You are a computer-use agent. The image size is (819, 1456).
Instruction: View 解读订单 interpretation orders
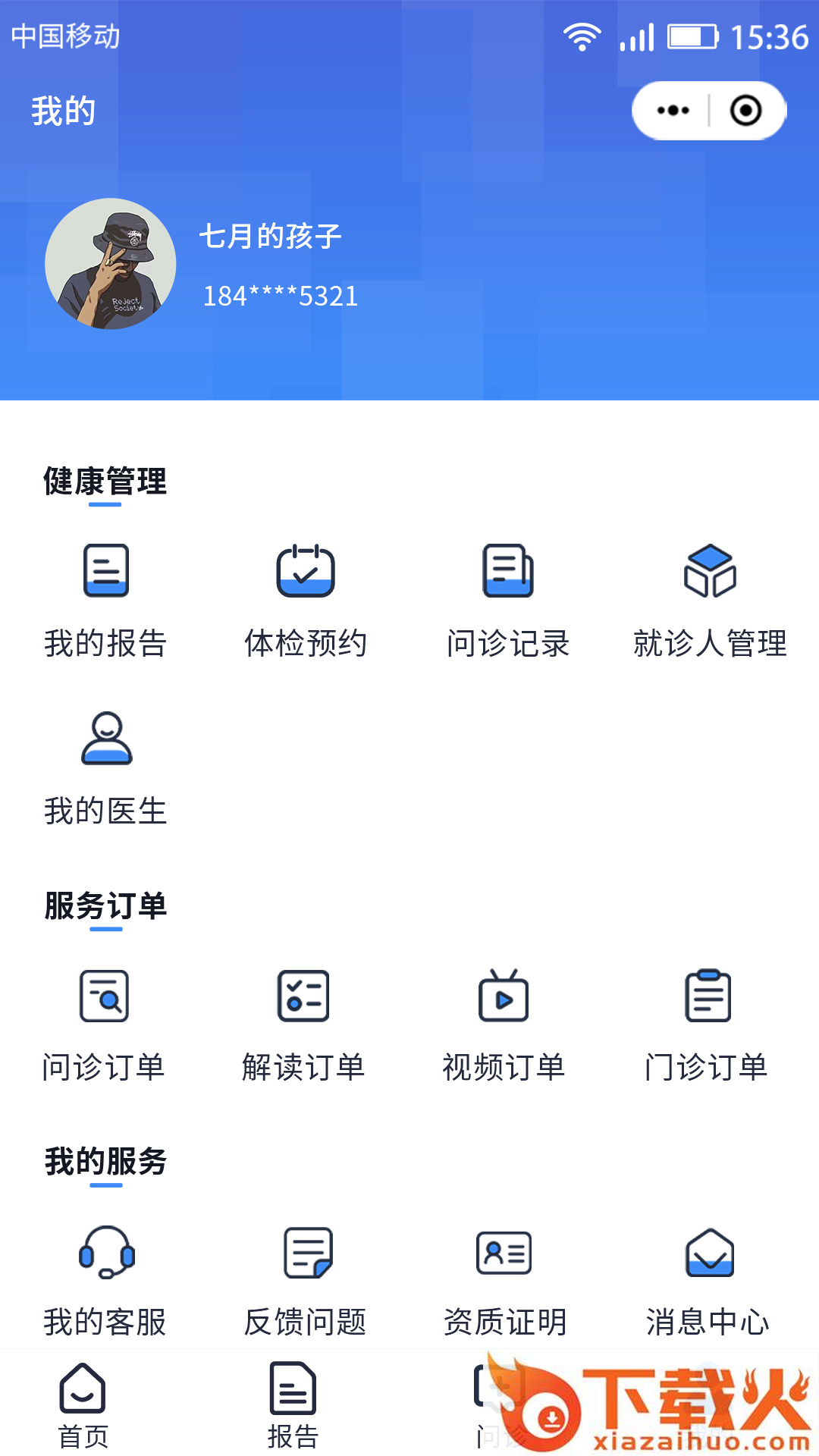[x=303, y=1024]
